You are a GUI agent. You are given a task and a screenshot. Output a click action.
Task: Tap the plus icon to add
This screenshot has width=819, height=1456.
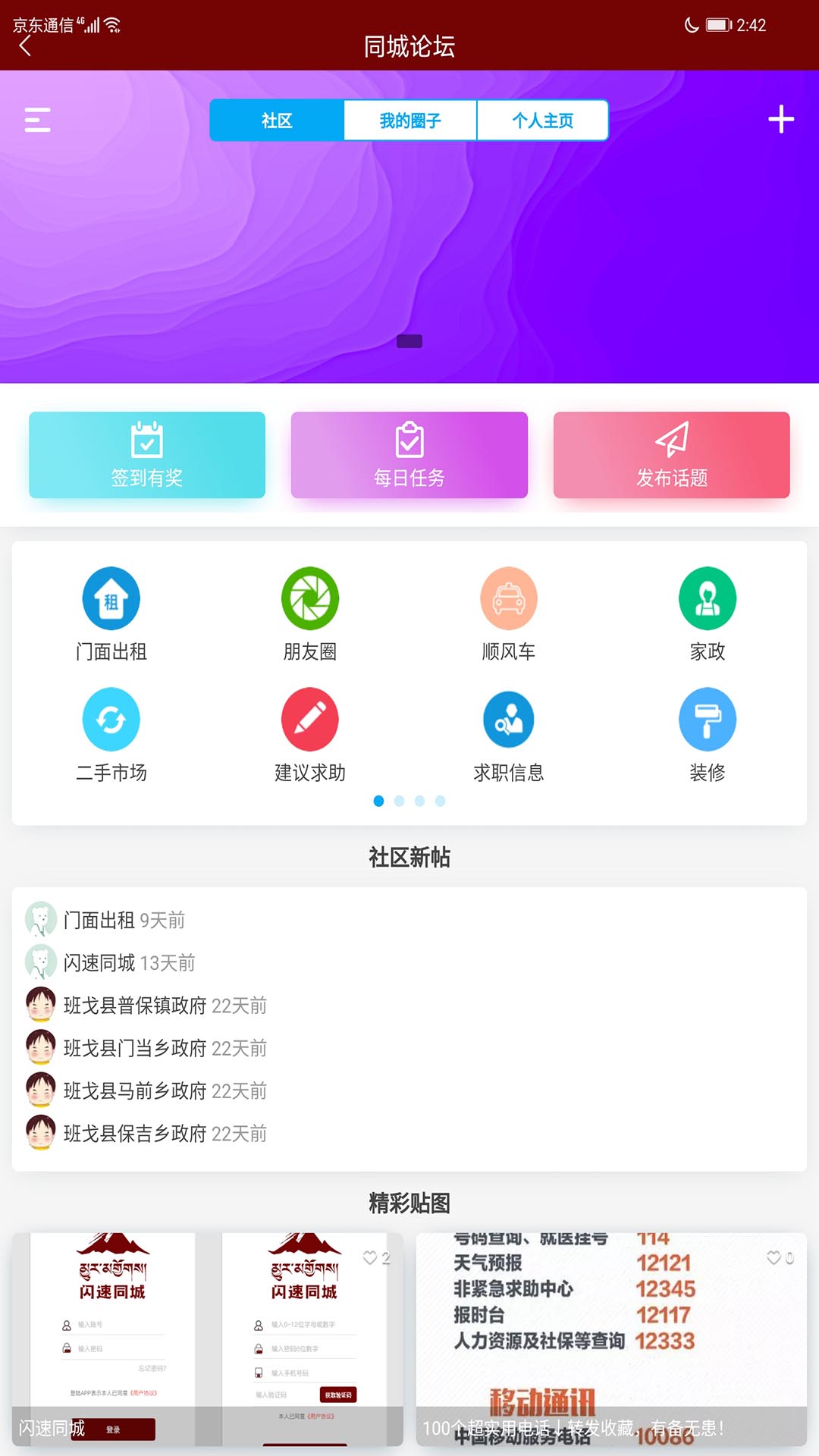coord(780,120)
